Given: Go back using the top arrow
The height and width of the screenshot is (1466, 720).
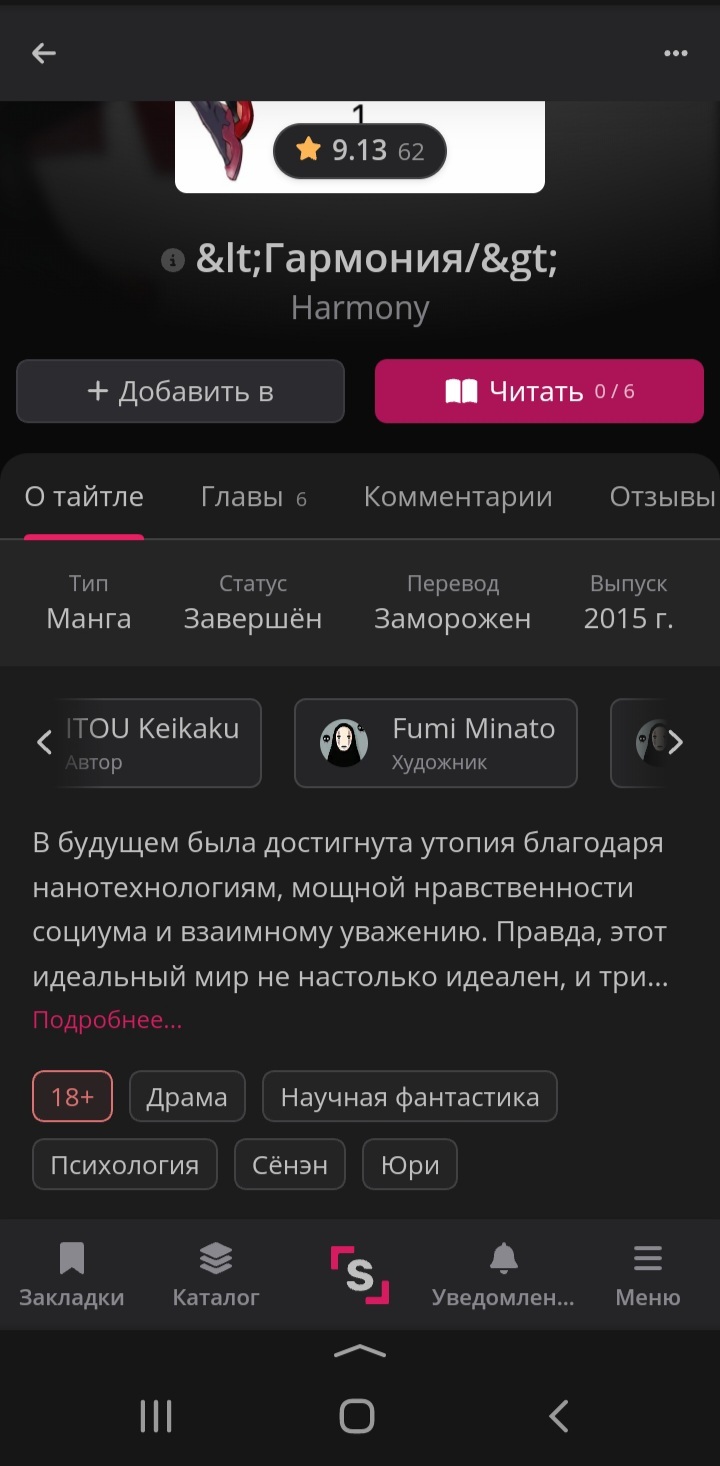Looking at the screenshot, I should pos(44,54).
